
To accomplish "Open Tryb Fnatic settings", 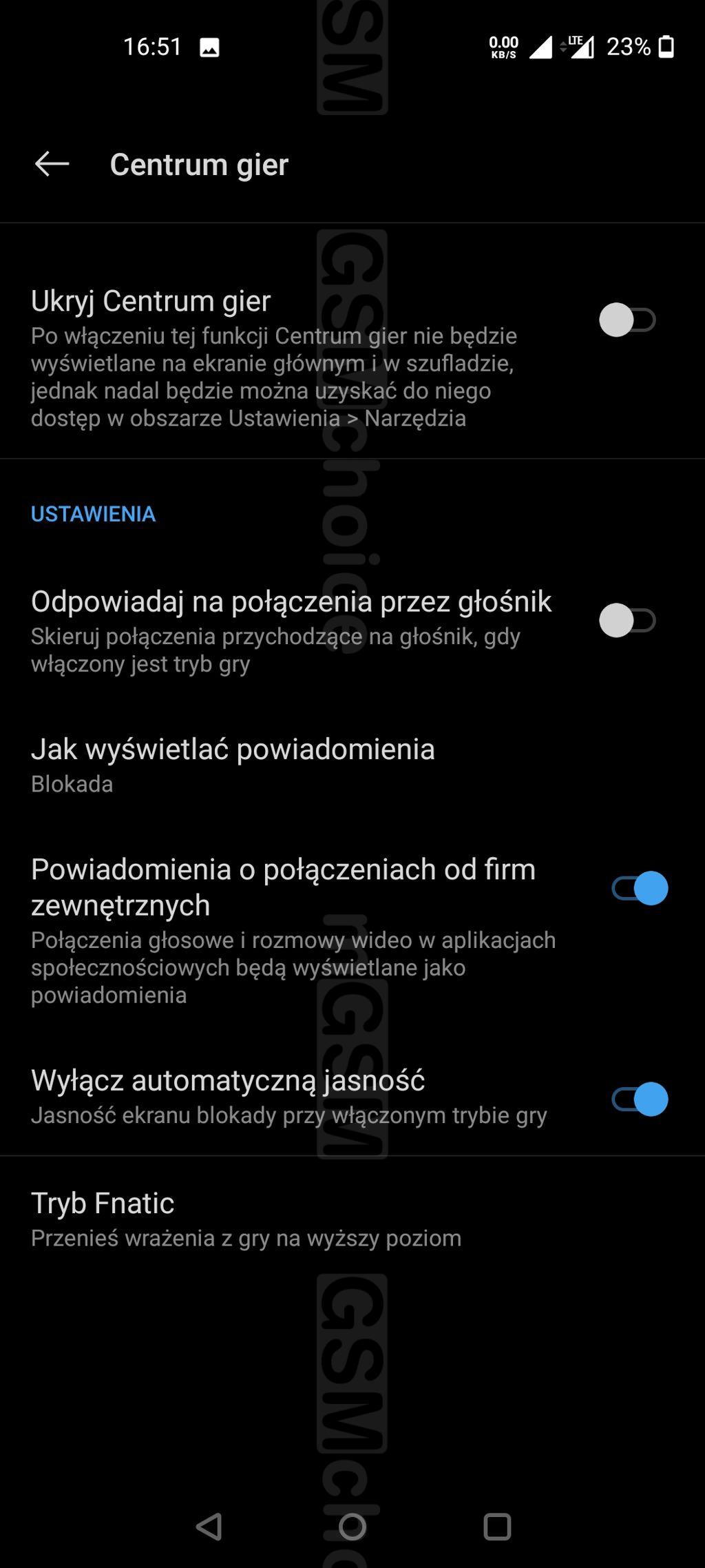I will click(x=246, y=1219).
